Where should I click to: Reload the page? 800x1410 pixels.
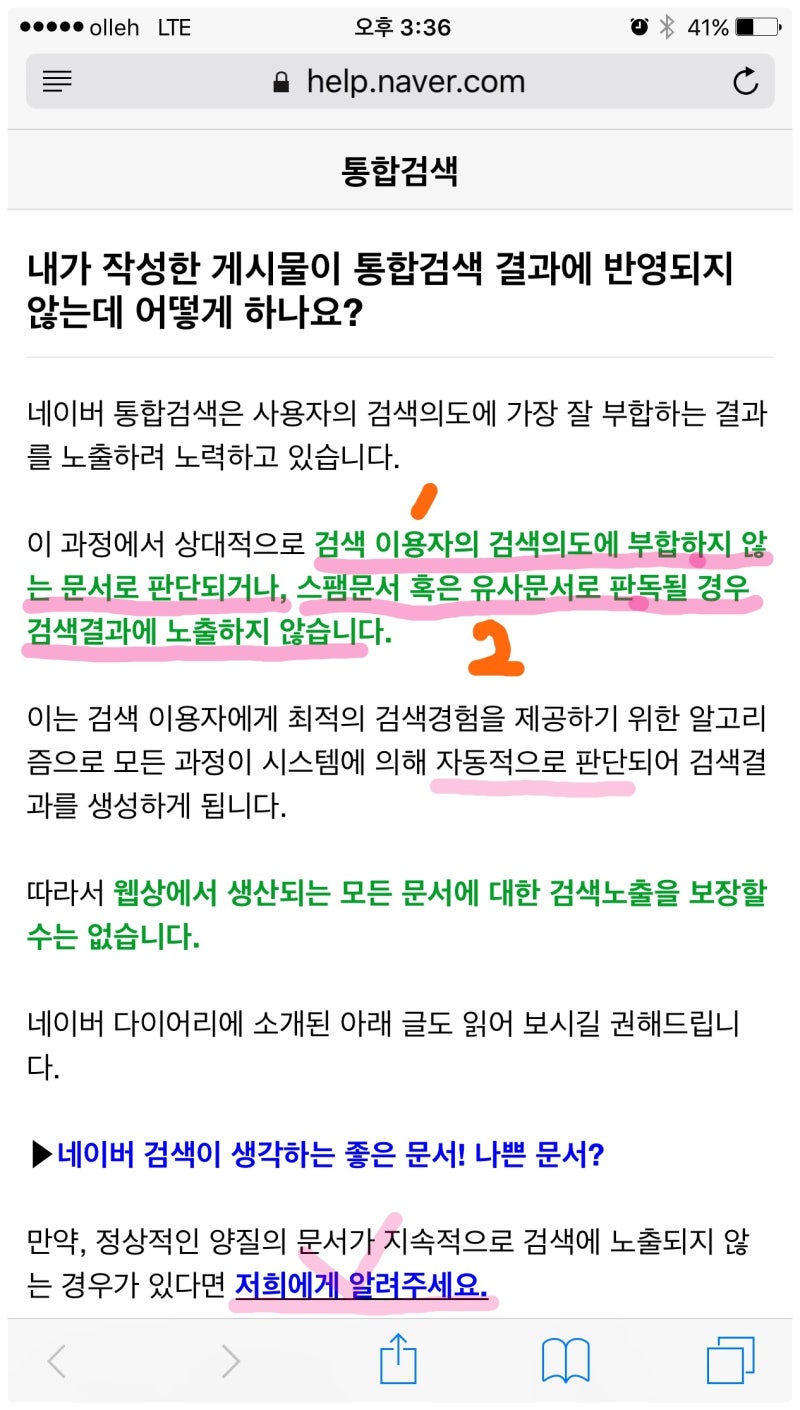[745, 82]
